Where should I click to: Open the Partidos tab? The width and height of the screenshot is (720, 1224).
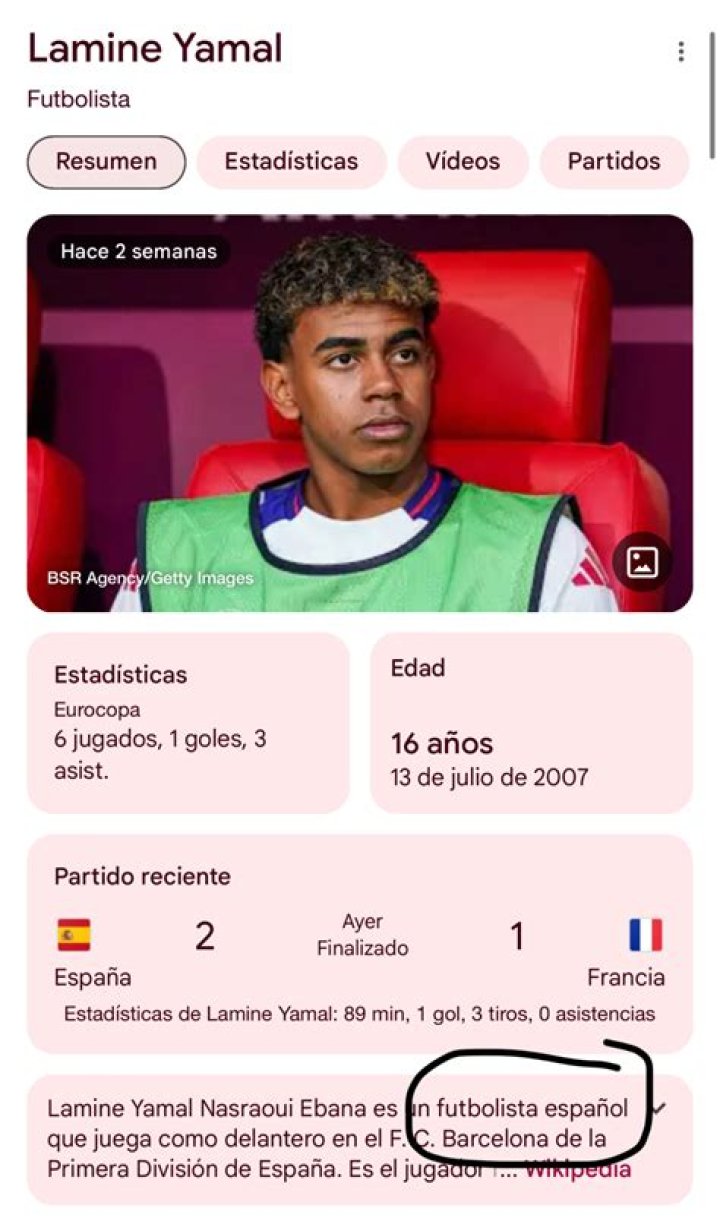(614, 162)
